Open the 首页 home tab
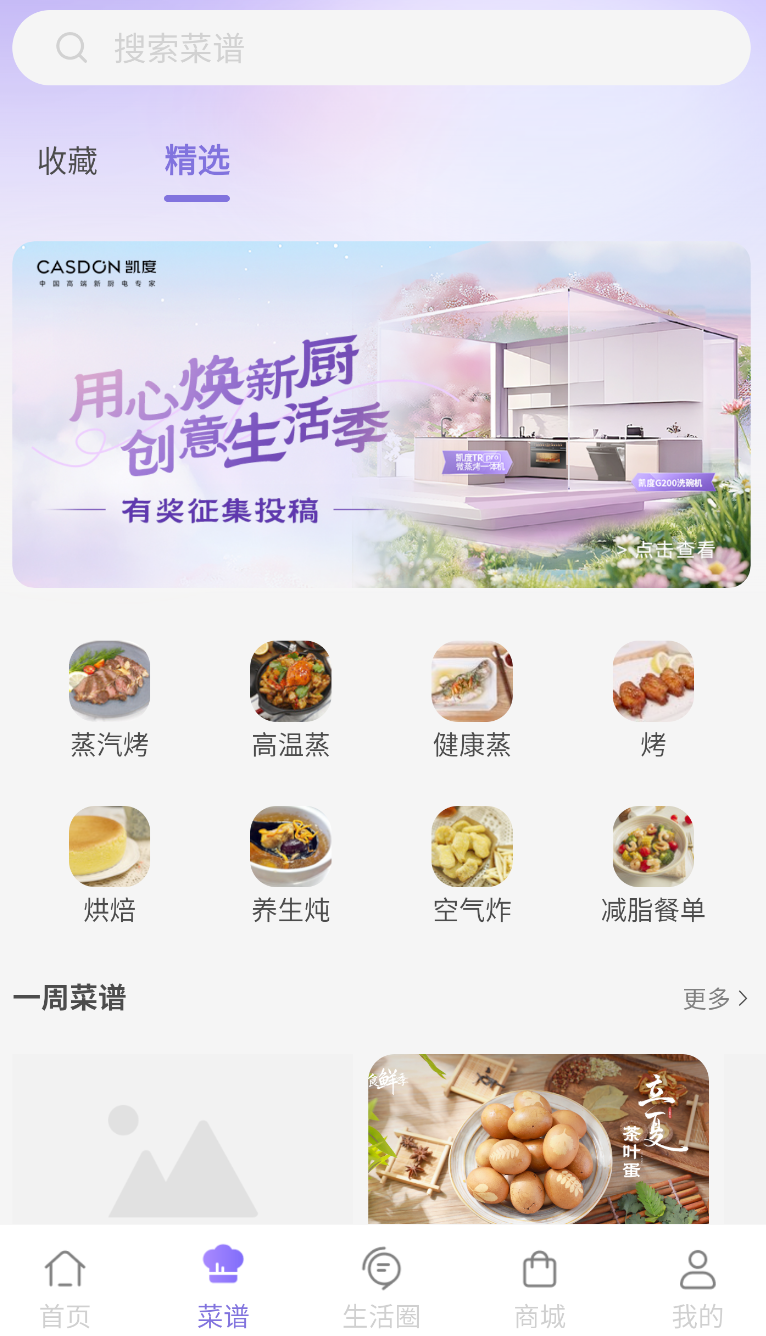The height and width of the screenshot is (1336, 766). (64, 1285)
